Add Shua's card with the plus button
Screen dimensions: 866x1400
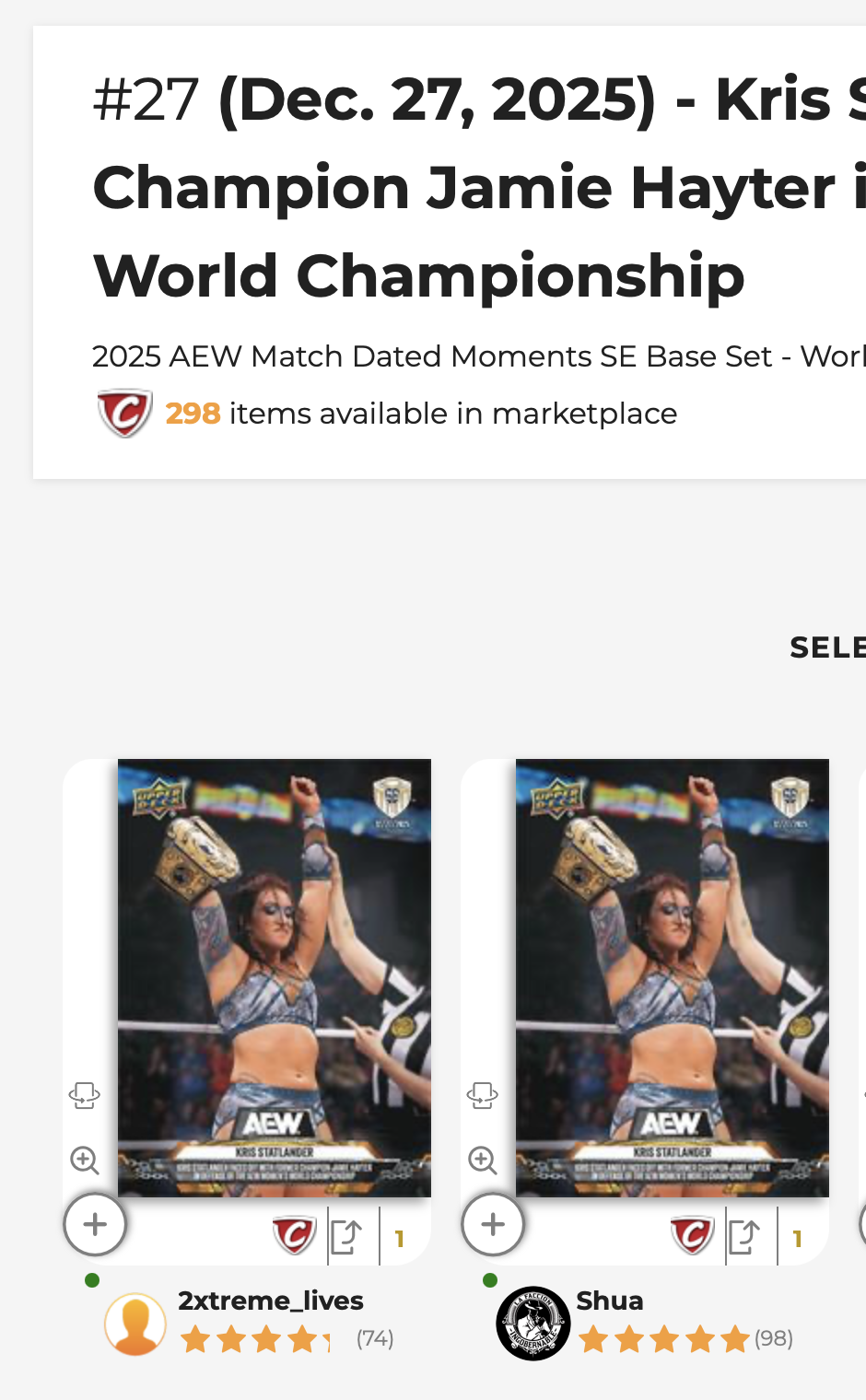click(493, 1225)
